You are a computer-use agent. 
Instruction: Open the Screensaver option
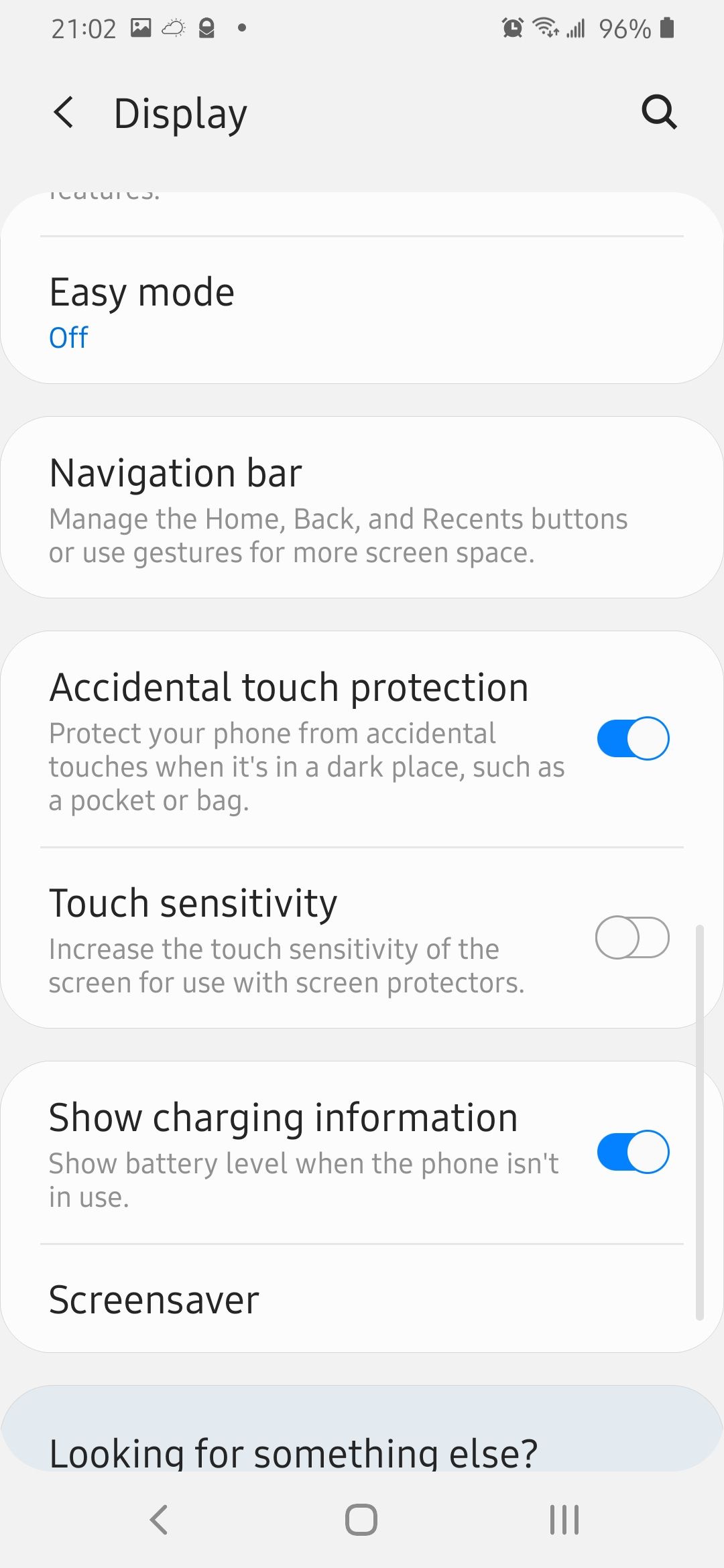click(362, 1299)
